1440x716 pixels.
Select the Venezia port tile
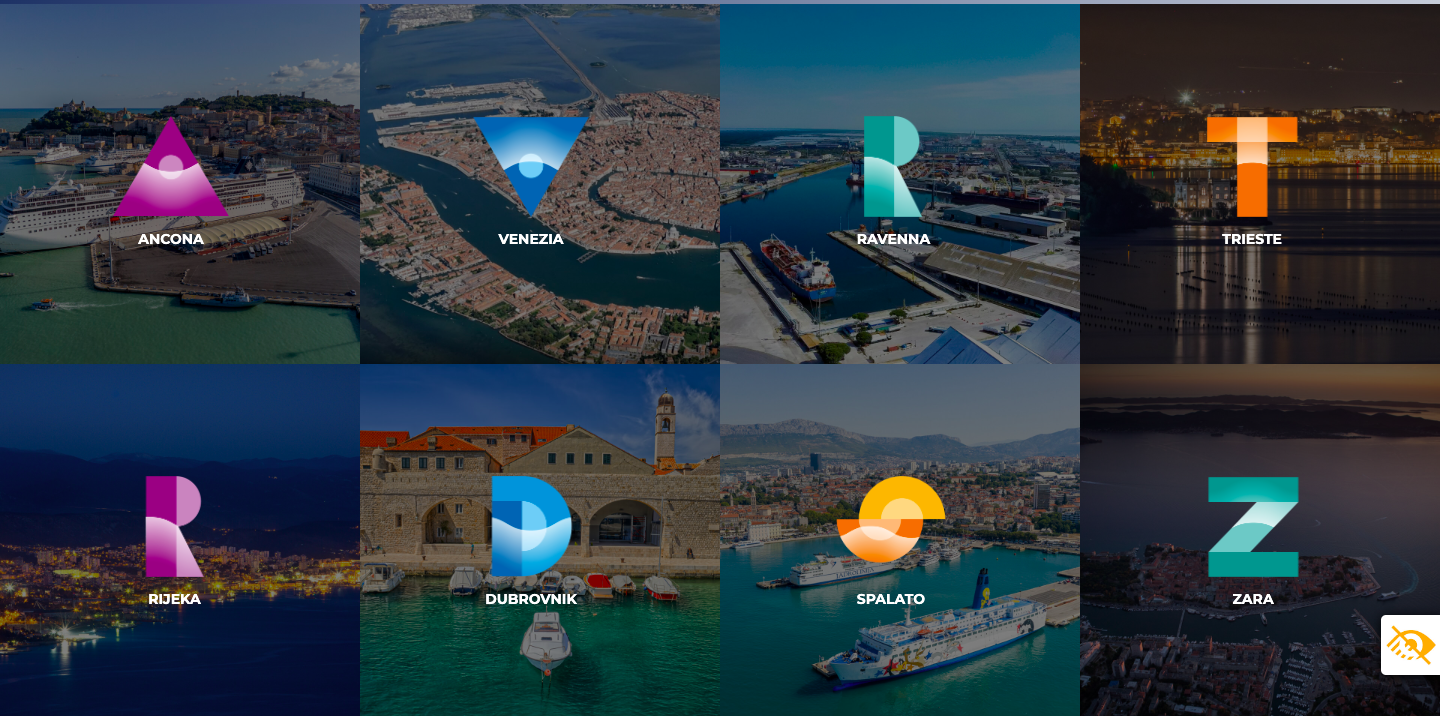(531, 183)
